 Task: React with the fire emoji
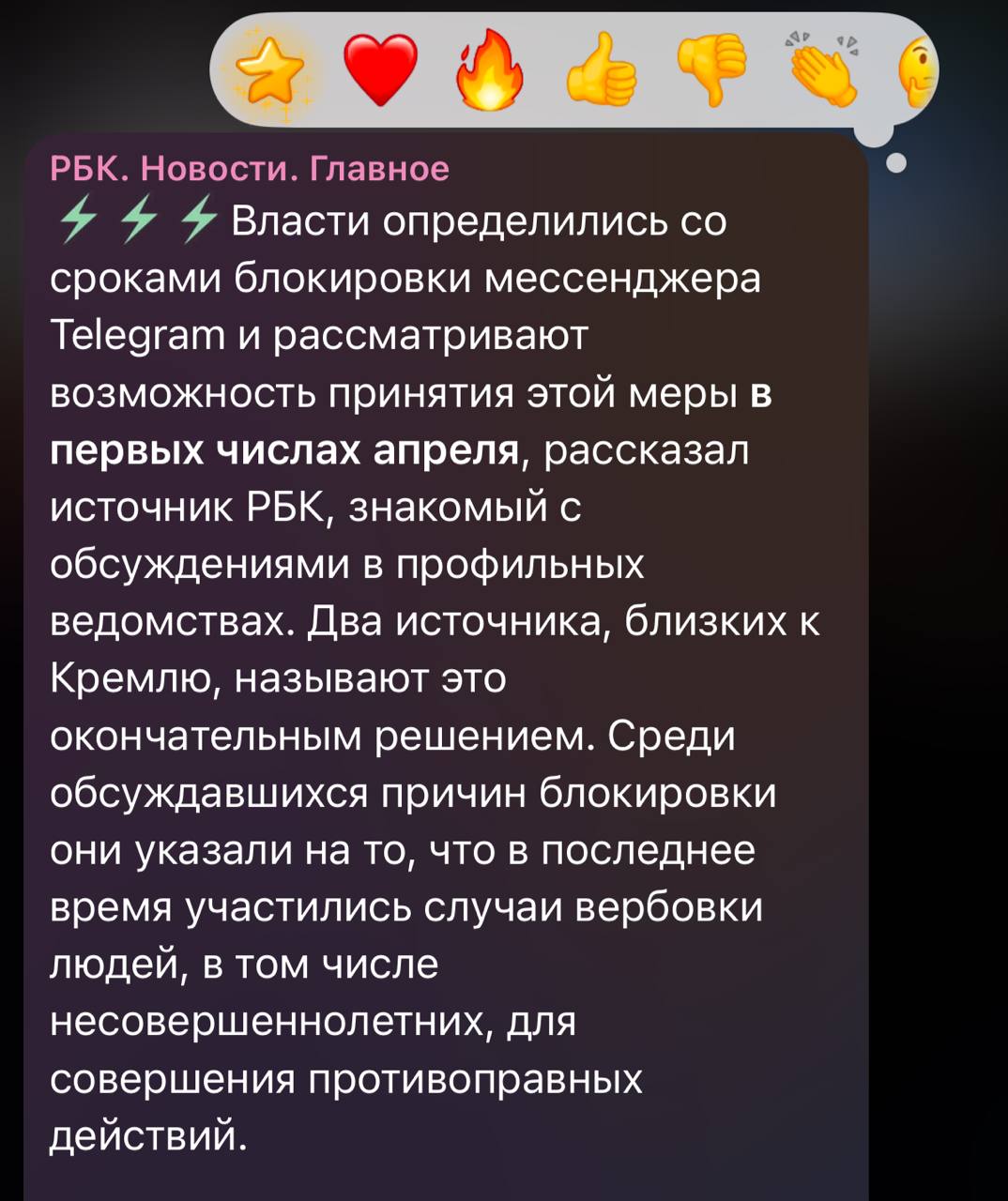point(490,70)
